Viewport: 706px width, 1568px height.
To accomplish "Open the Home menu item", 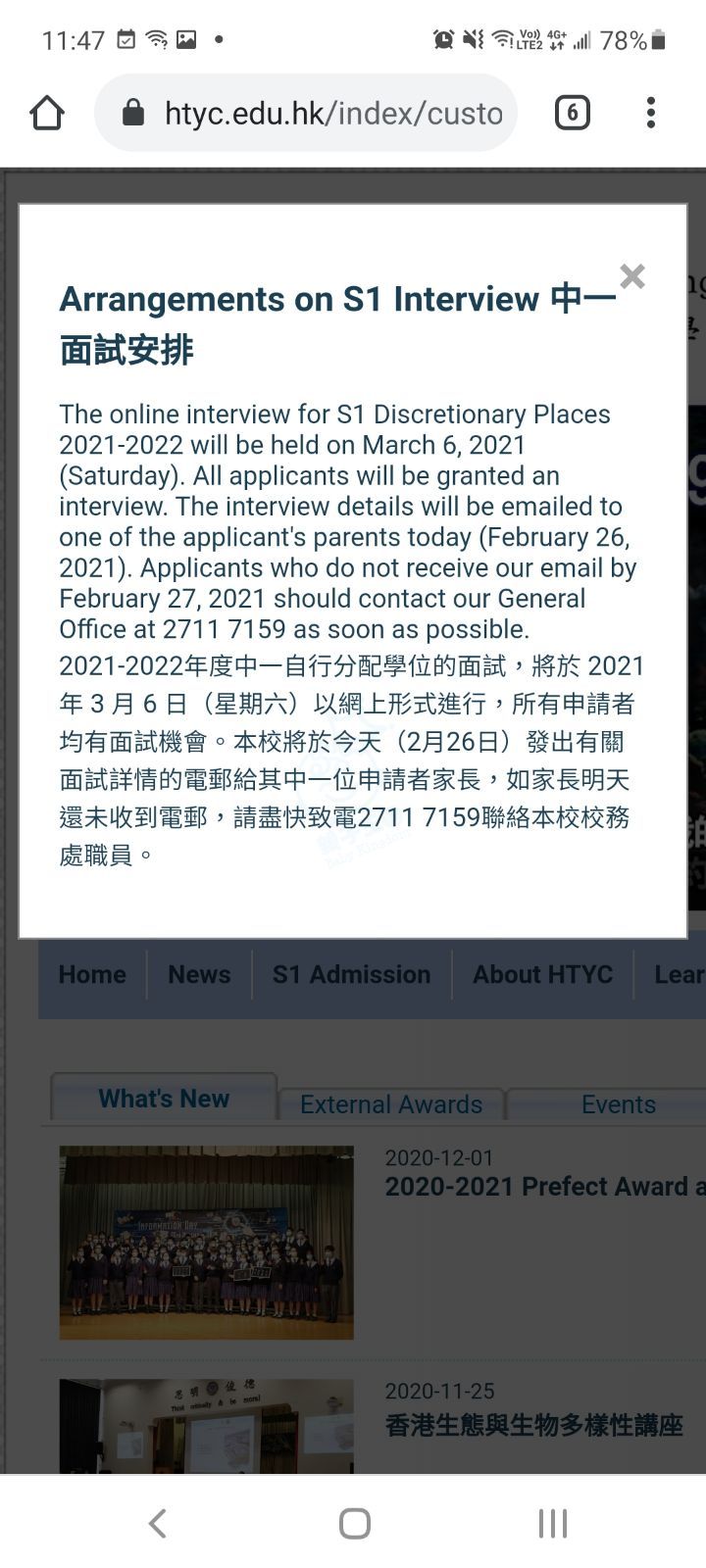I will (x=92, y=974).
